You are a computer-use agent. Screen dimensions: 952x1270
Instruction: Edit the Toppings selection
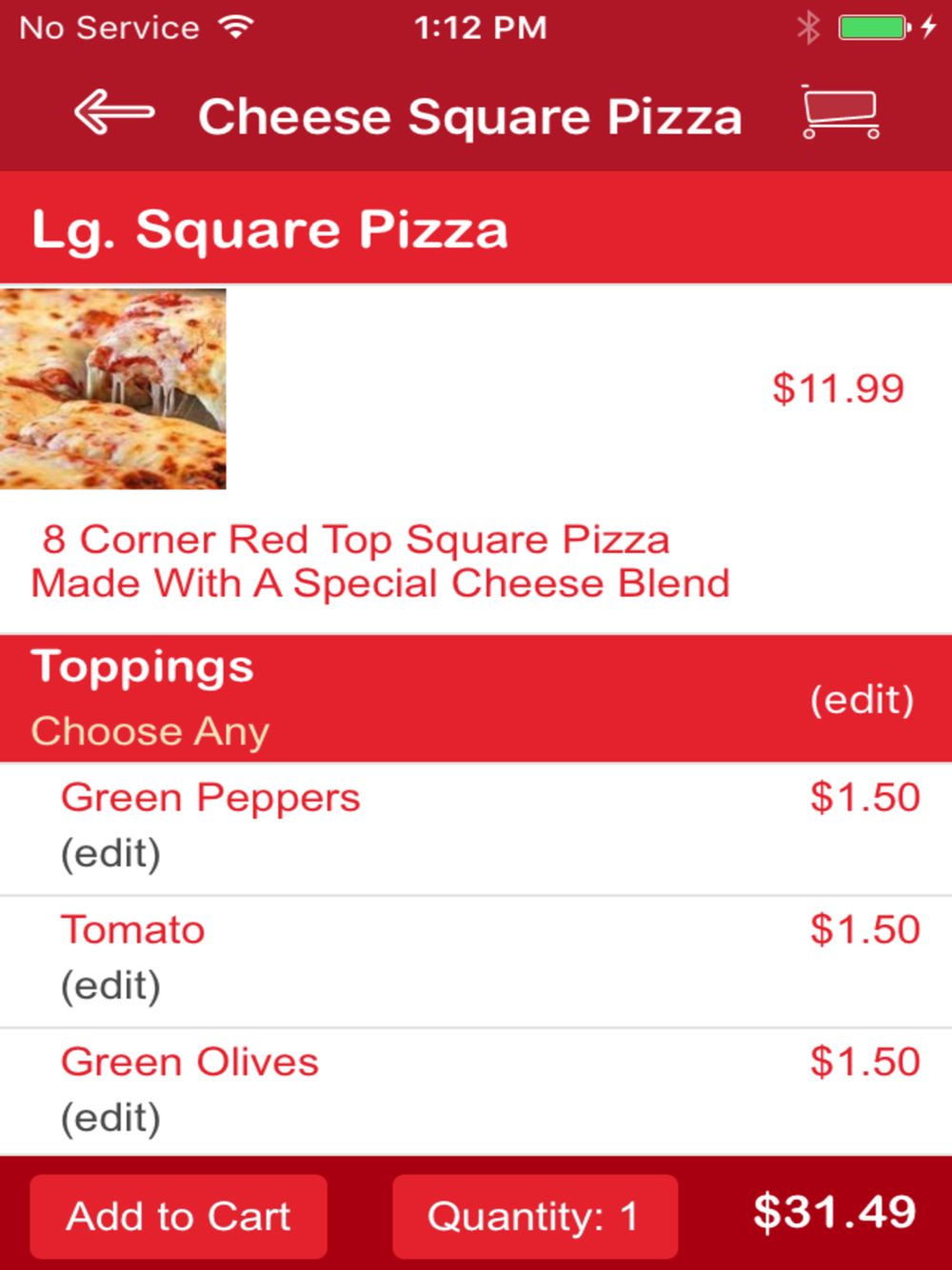pos(862,700)
